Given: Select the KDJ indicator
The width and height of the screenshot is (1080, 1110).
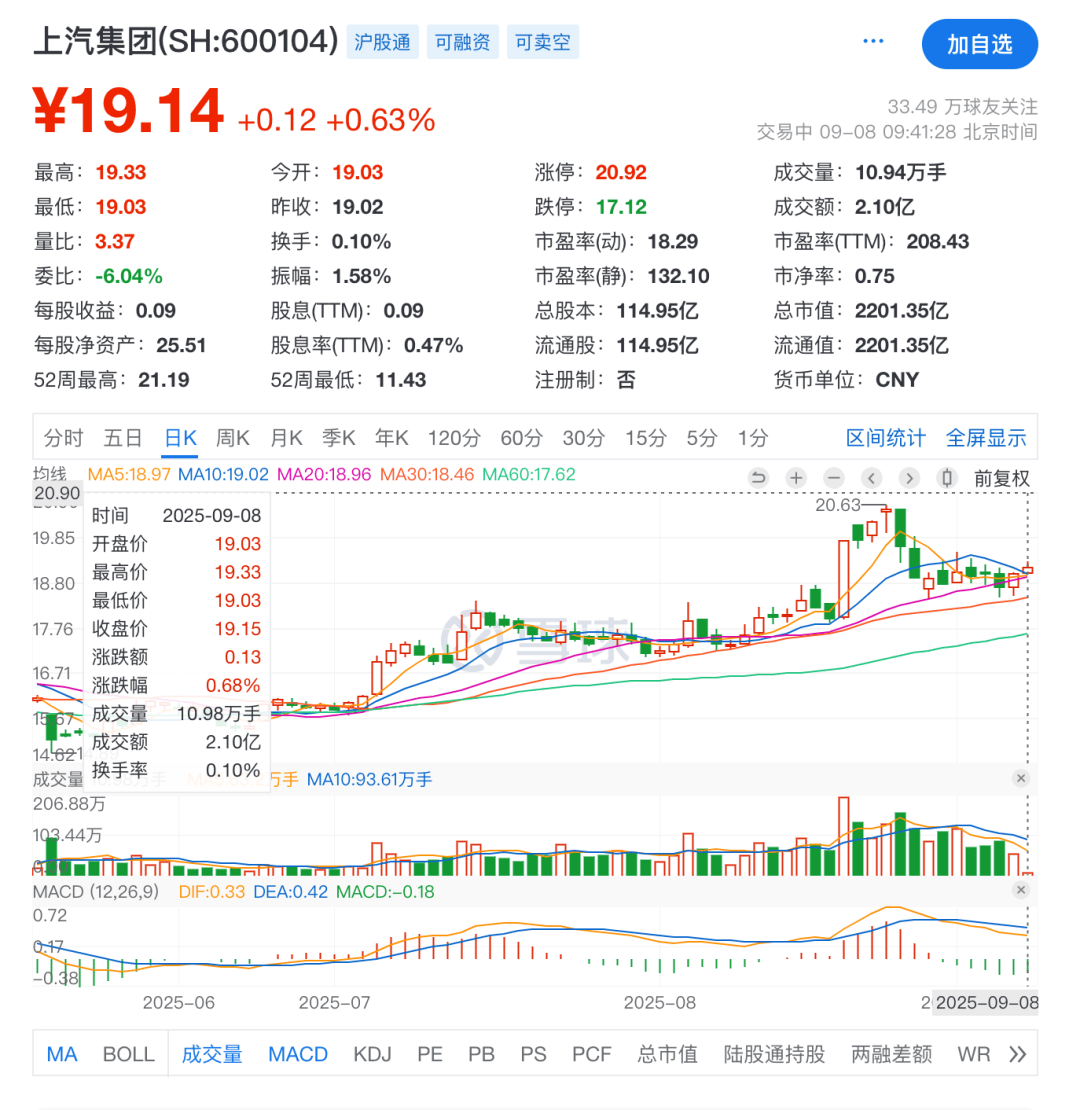Looking at the screenshot, I should coord(373,1054).
